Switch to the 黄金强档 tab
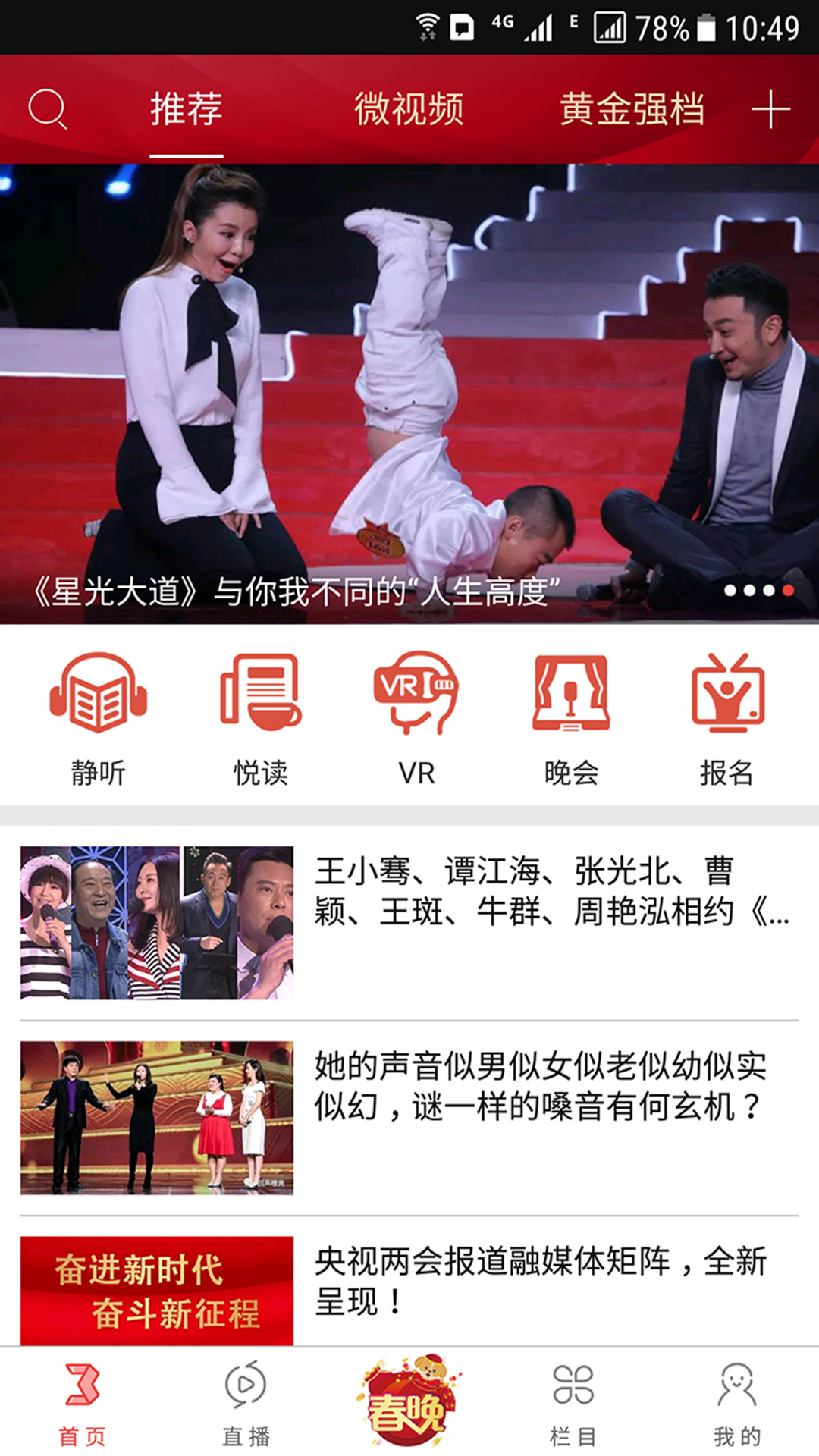This screenshot has height=1456, width=819. click(632, 109)
